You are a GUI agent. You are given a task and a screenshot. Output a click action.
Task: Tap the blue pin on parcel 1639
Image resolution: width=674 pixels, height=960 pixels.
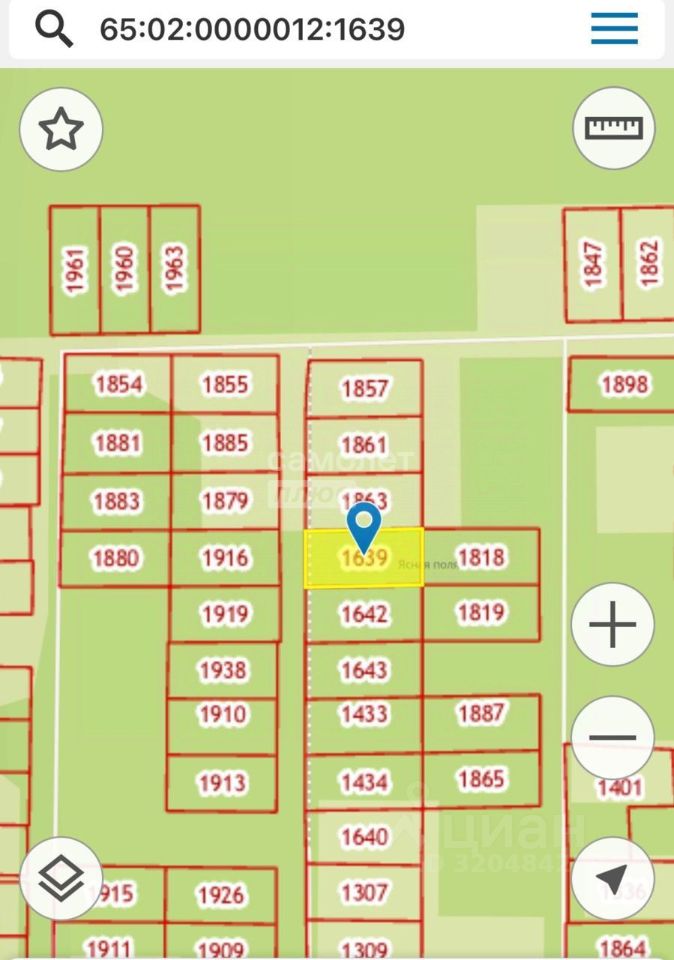(364, 524)
